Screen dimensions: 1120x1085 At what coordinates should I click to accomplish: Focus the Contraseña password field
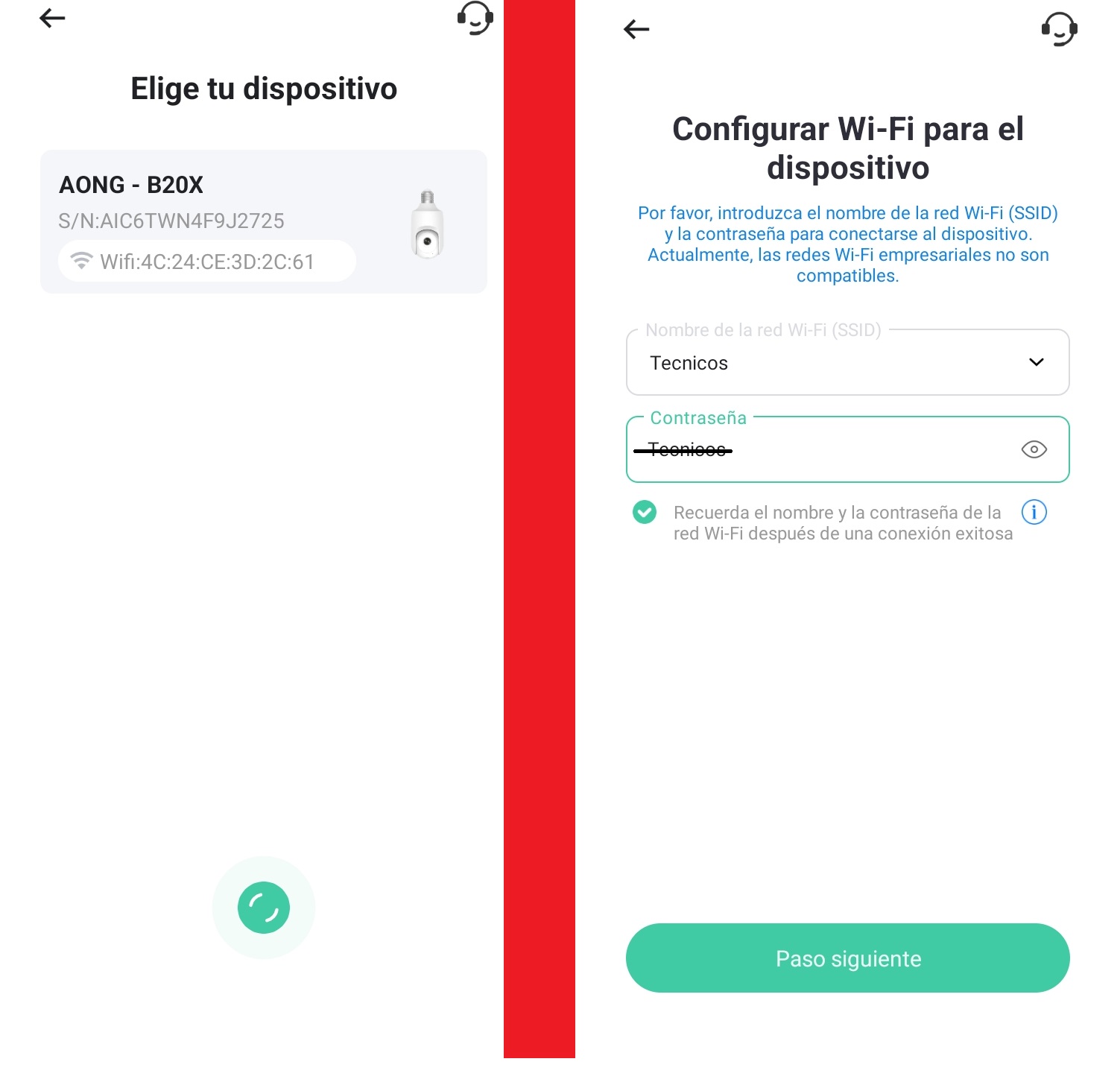(x=820, y=449)
